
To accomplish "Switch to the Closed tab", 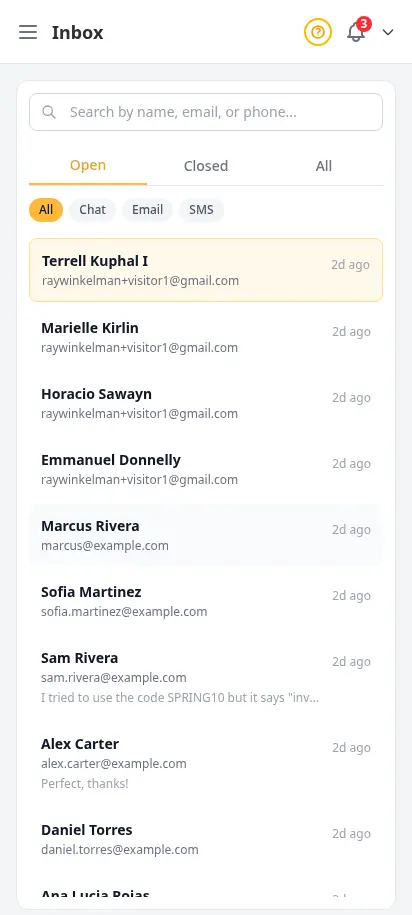I will tap(205, 166).
